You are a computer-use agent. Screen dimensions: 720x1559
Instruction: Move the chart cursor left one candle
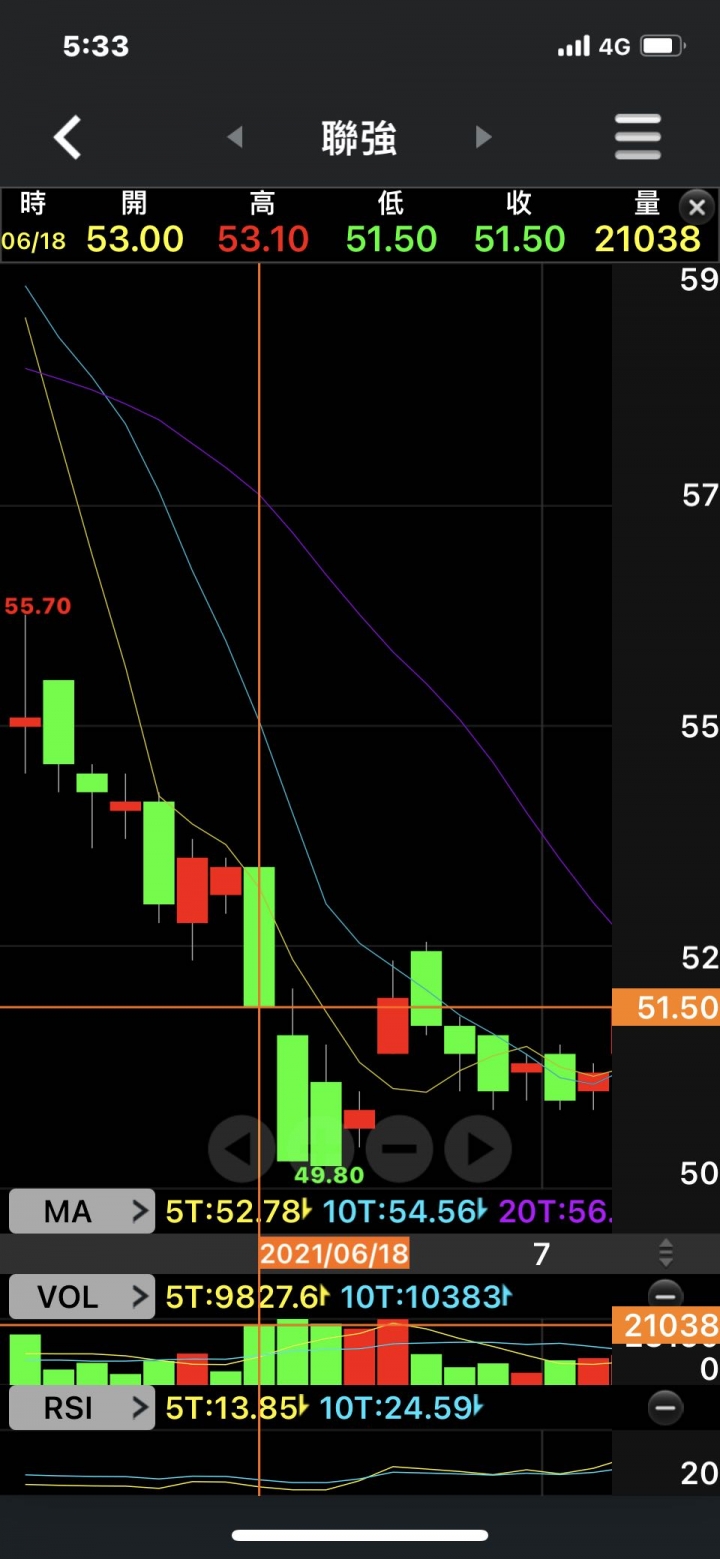click(x=240, y=1149)
